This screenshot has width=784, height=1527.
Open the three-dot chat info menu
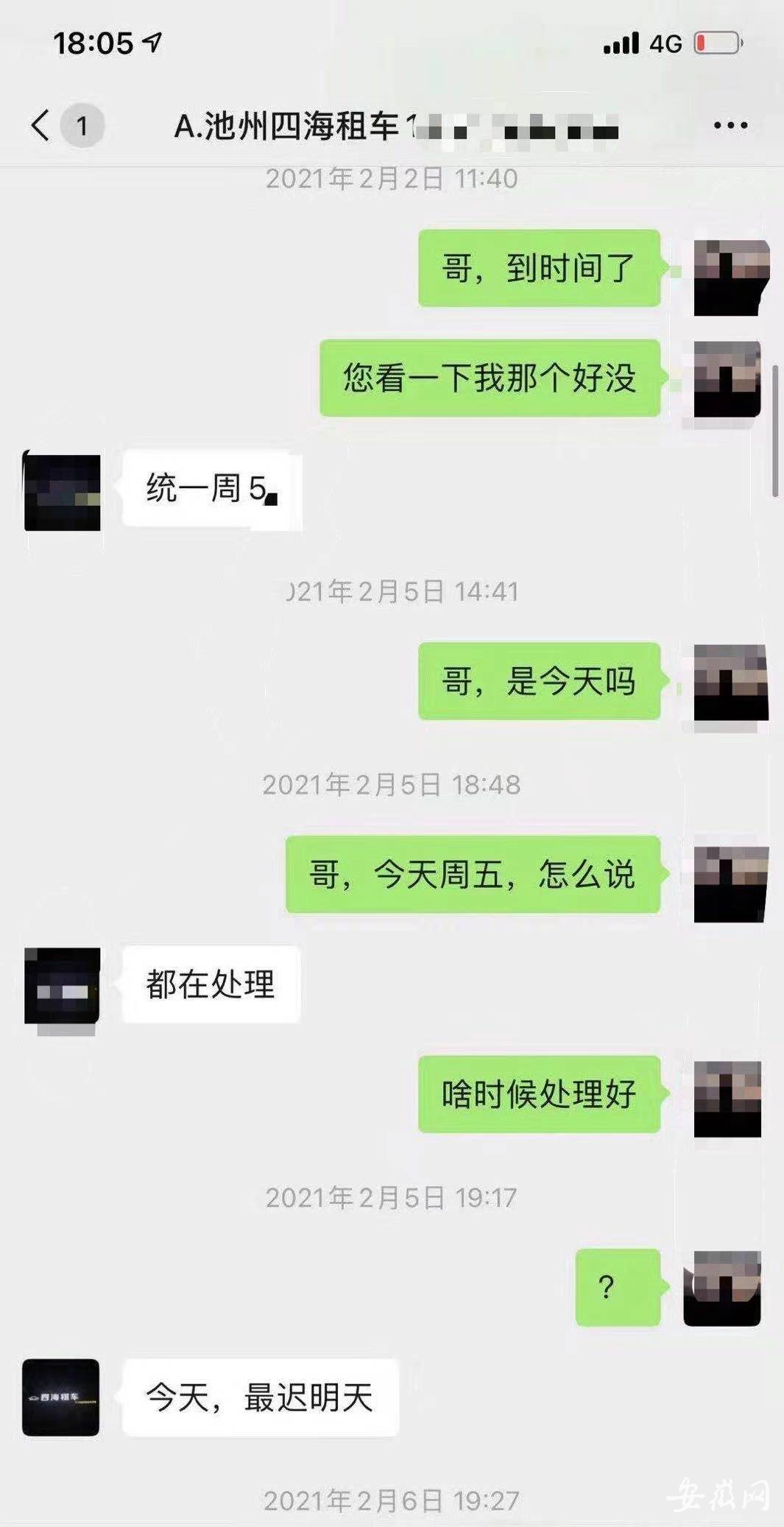coord(730,126)
